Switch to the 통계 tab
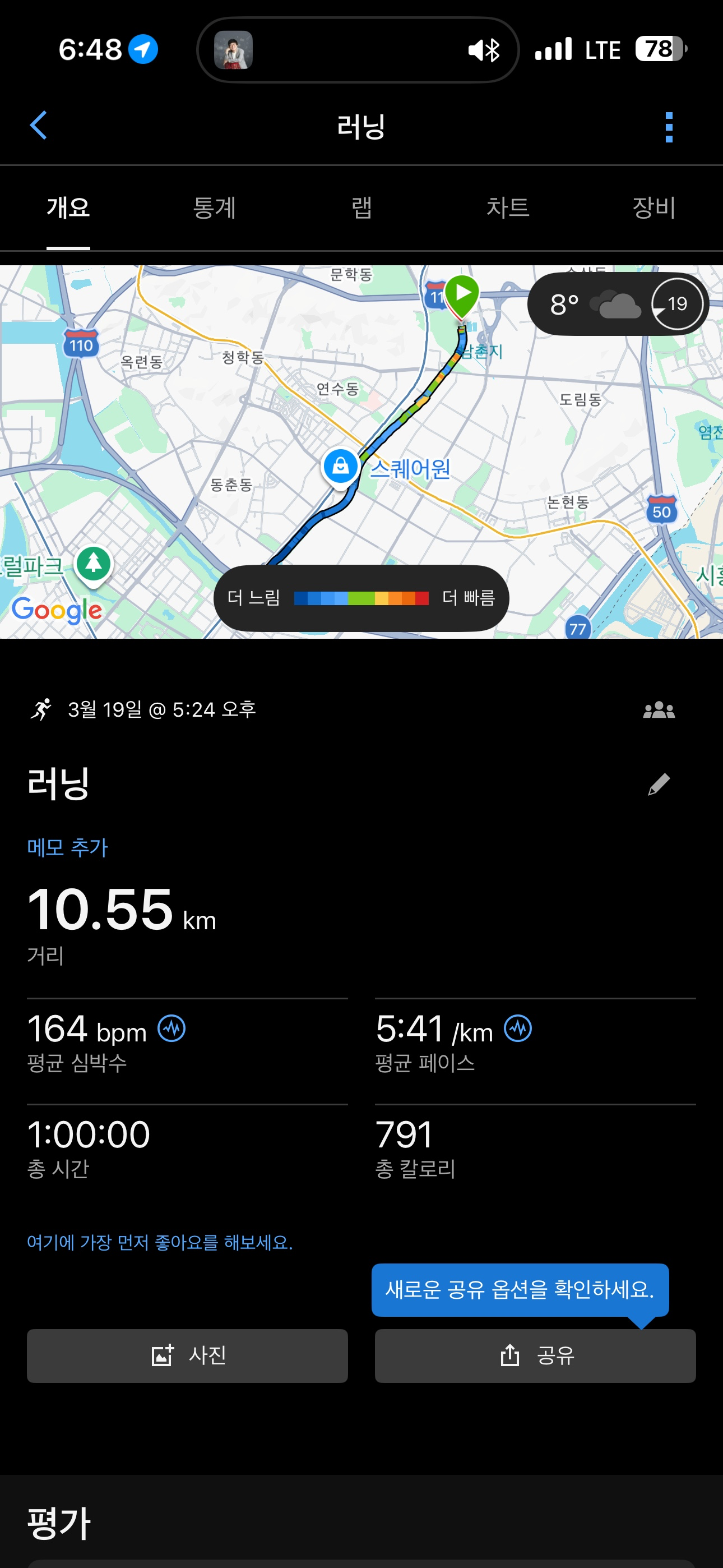 214,208
